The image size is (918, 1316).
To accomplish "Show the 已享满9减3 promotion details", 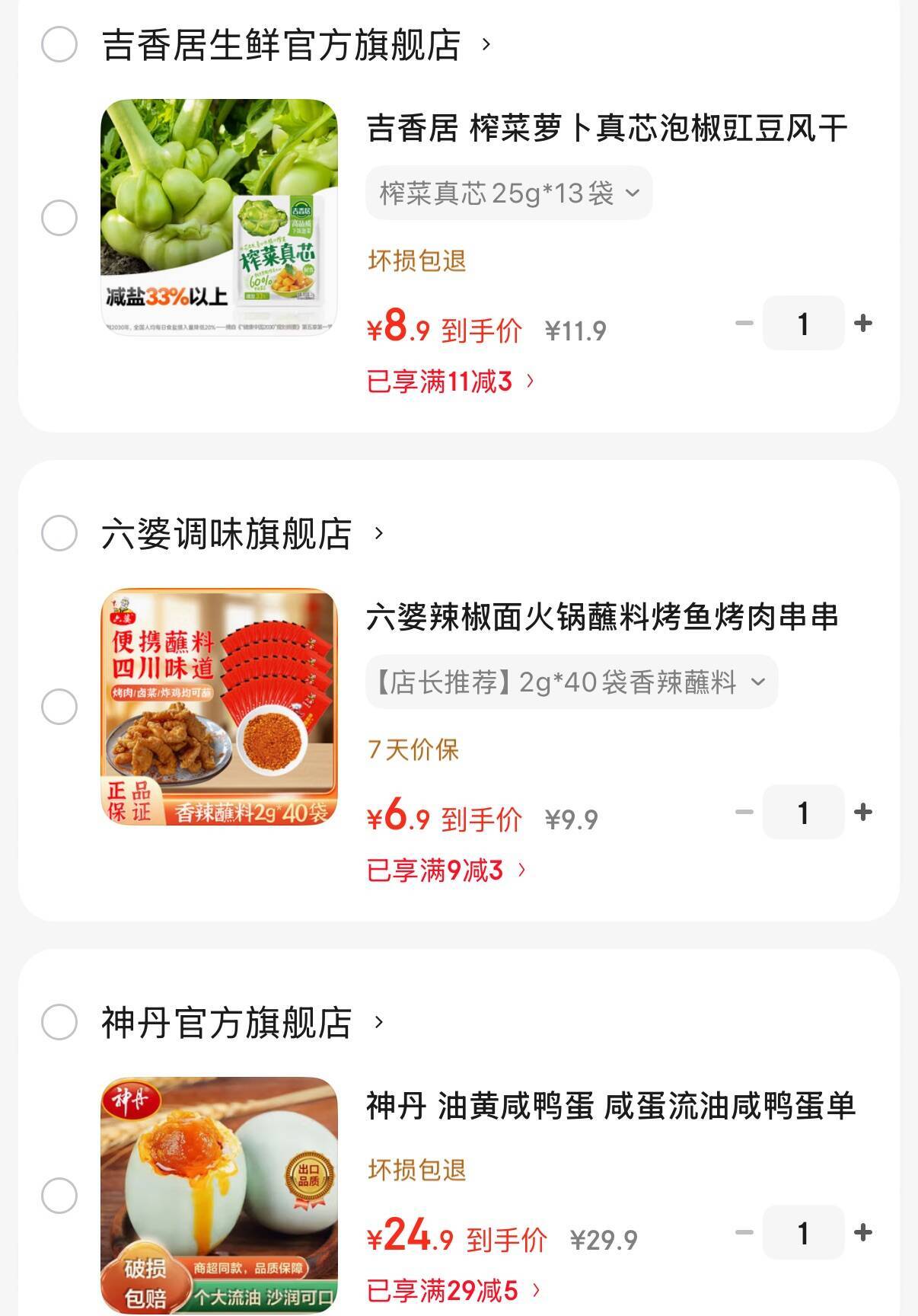I will 446,870.
